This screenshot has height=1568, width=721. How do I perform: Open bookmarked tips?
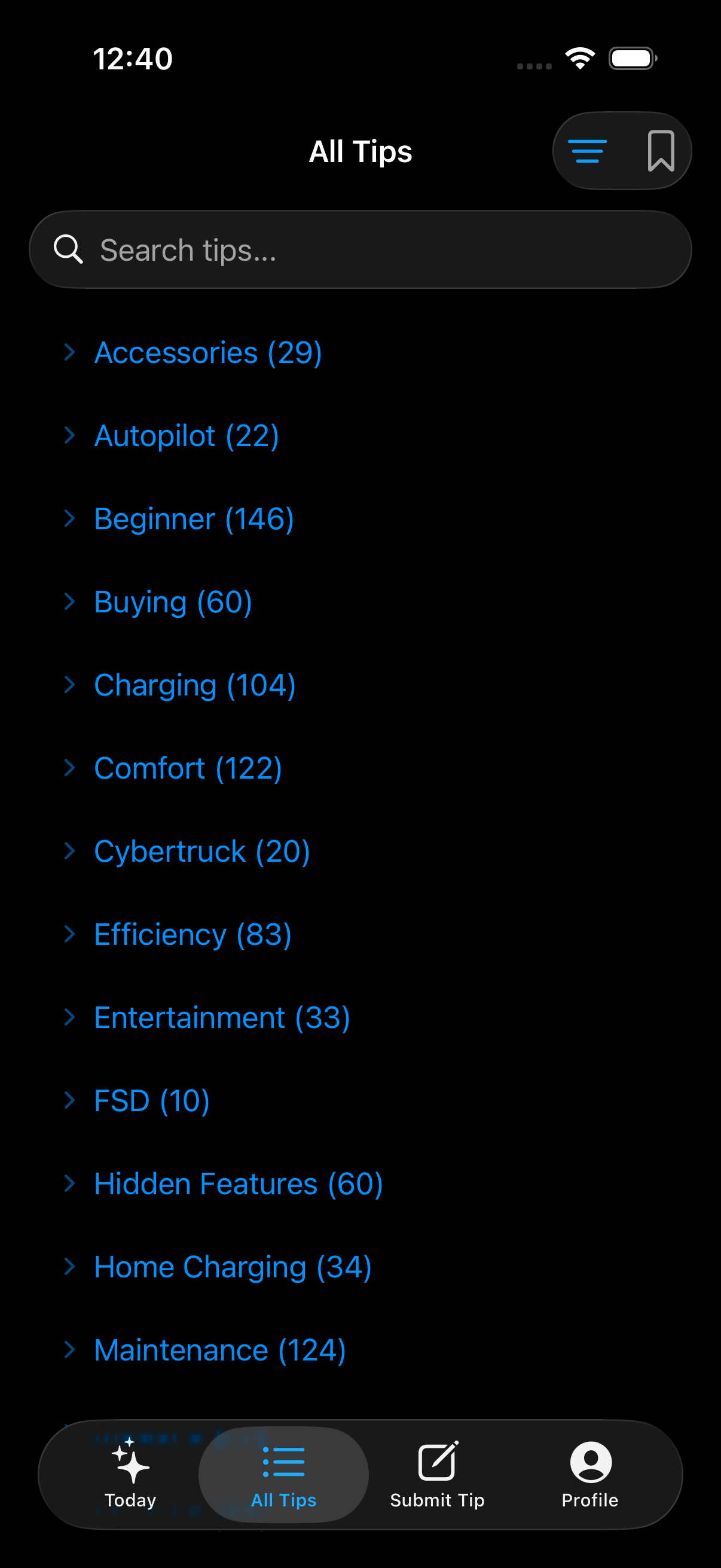(661, 150)
